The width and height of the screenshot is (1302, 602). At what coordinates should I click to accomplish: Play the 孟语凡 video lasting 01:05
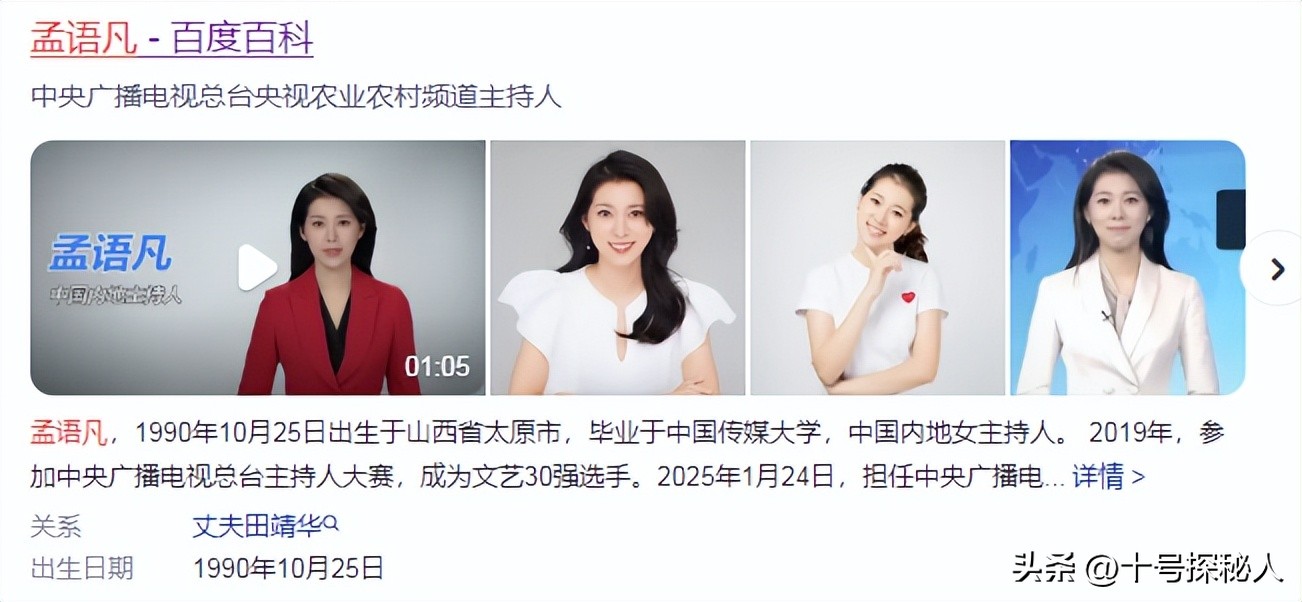click(257, 267)
